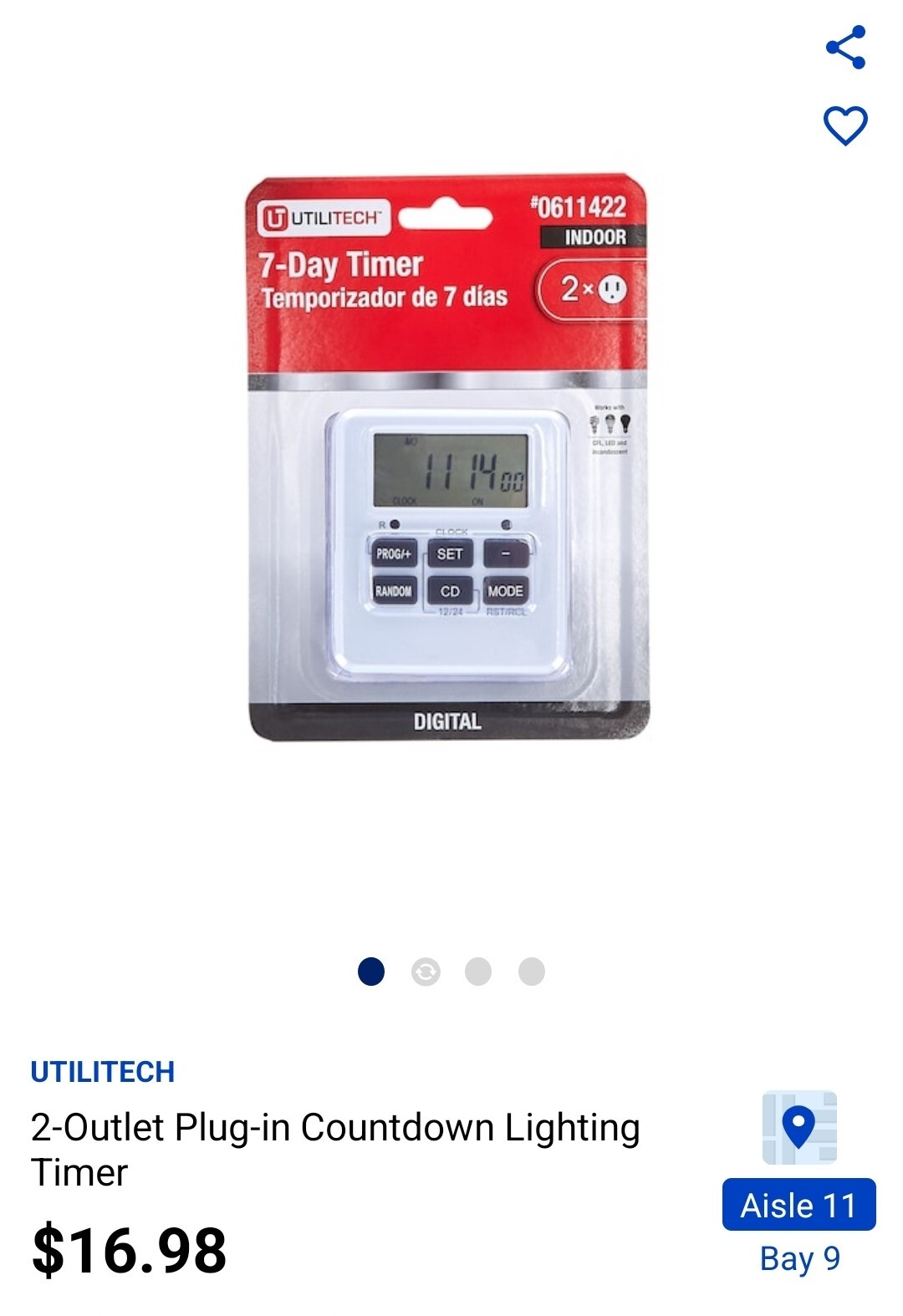Jump to the 360-degree view indicator
This screenshot has height=1316, width=903.
[426, 972]
